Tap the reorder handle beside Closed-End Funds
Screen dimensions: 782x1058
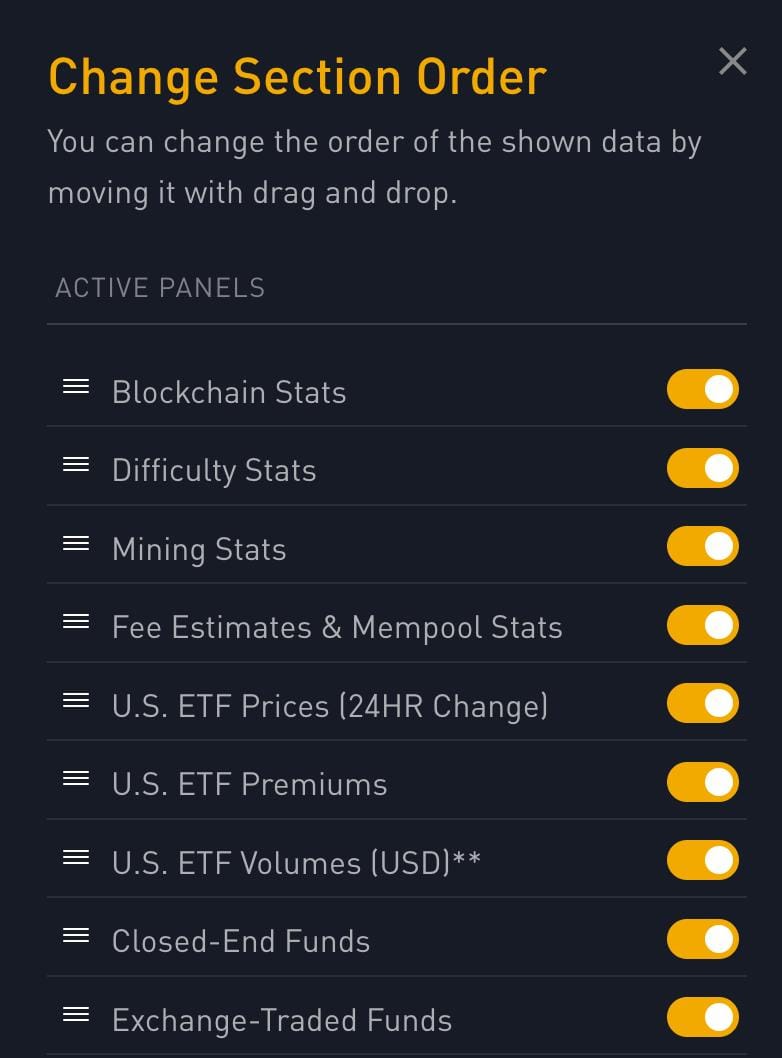76,936
